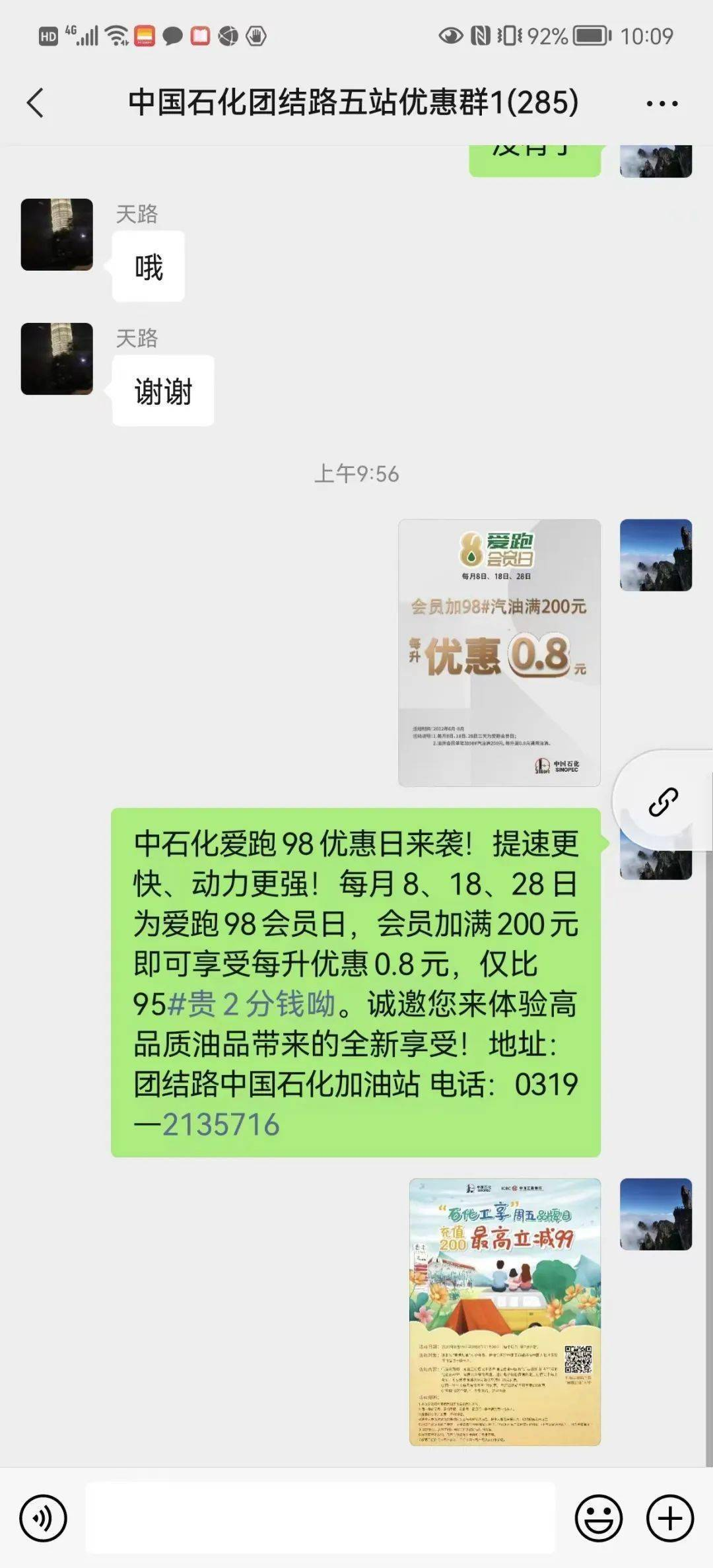The width and height of the screenshot is (713, 1568).
Task: Open sender avatar beside 石化工享 poster
Action: tap(656, 1214)
